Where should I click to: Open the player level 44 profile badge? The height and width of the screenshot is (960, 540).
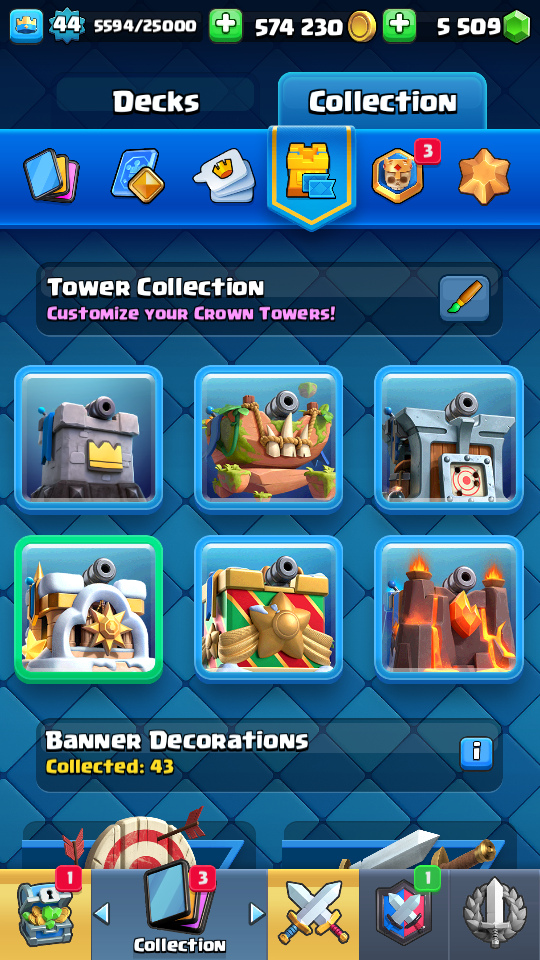point(66,26)
